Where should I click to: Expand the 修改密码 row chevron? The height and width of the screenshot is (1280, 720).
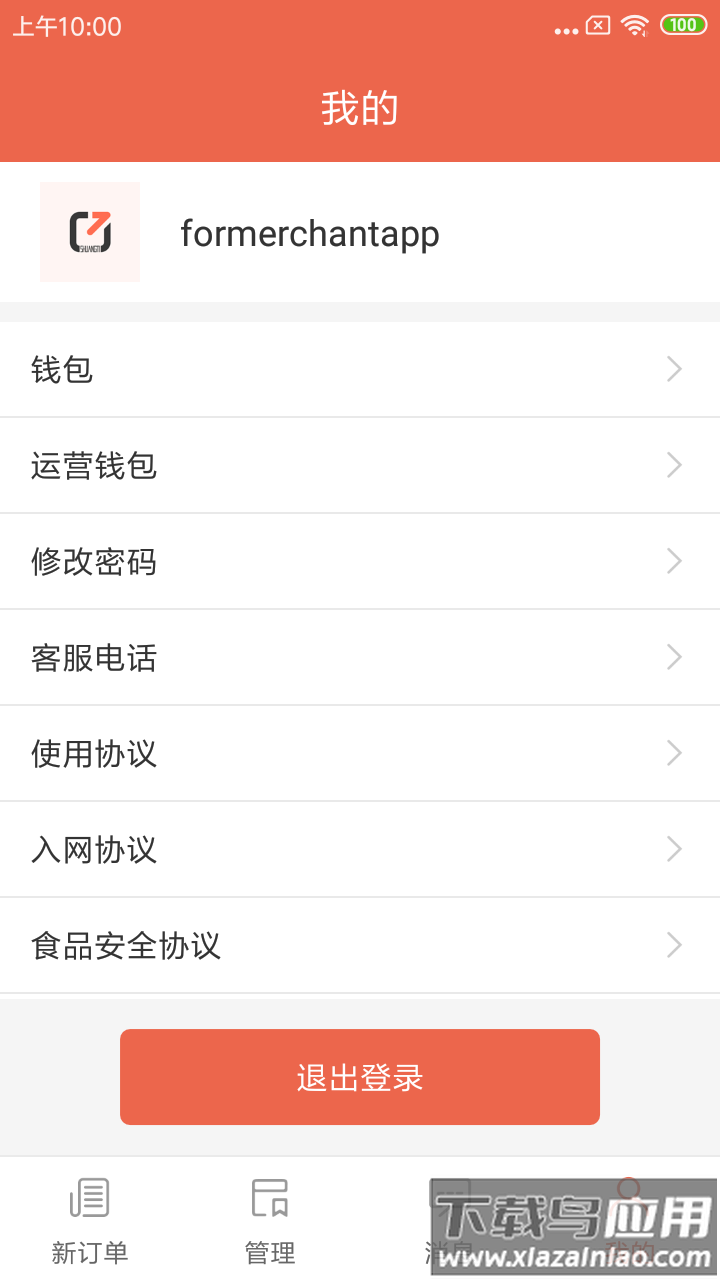pos(674,561)
